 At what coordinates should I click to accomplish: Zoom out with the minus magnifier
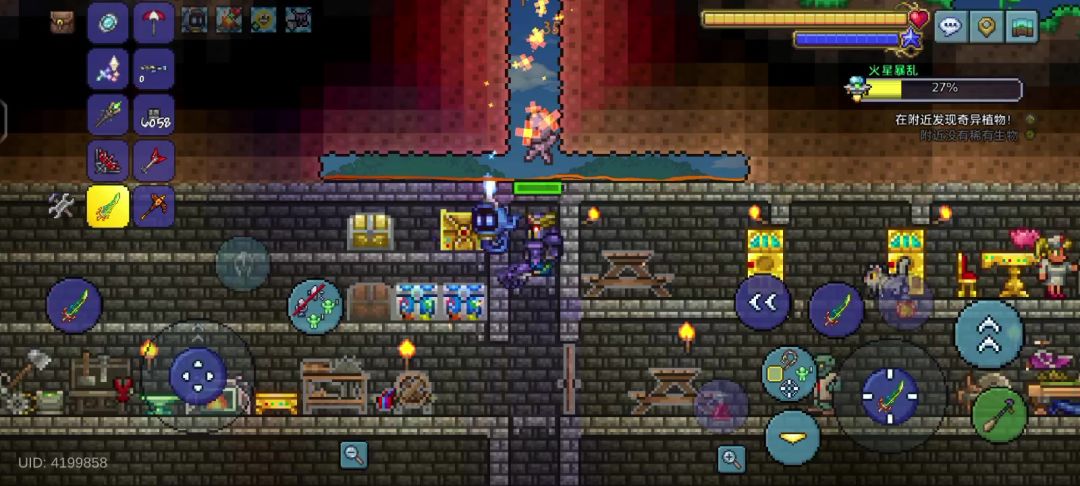coord(353,455)
